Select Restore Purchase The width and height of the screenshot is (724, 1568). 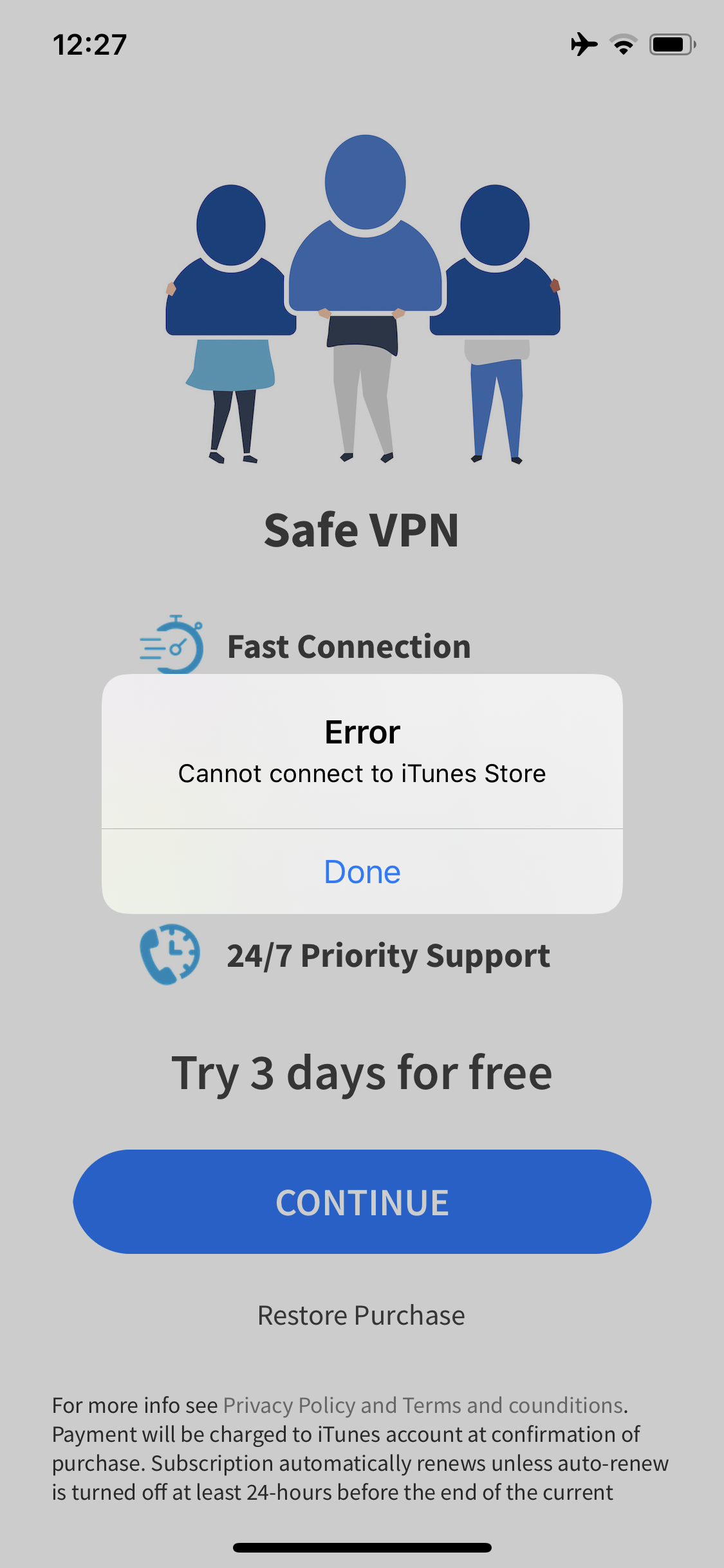(x=361, y=1315)
